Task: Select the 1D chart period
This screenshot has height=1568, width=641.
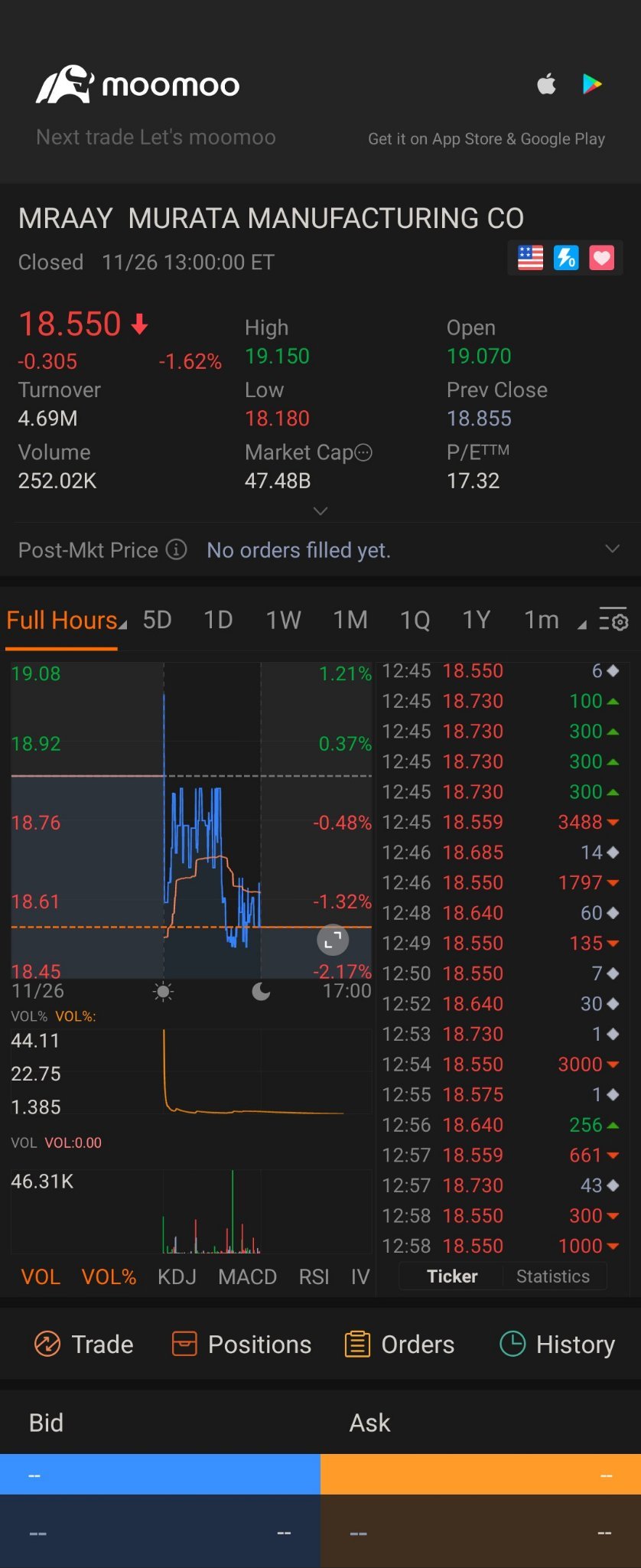Action: tap(218, 620)
